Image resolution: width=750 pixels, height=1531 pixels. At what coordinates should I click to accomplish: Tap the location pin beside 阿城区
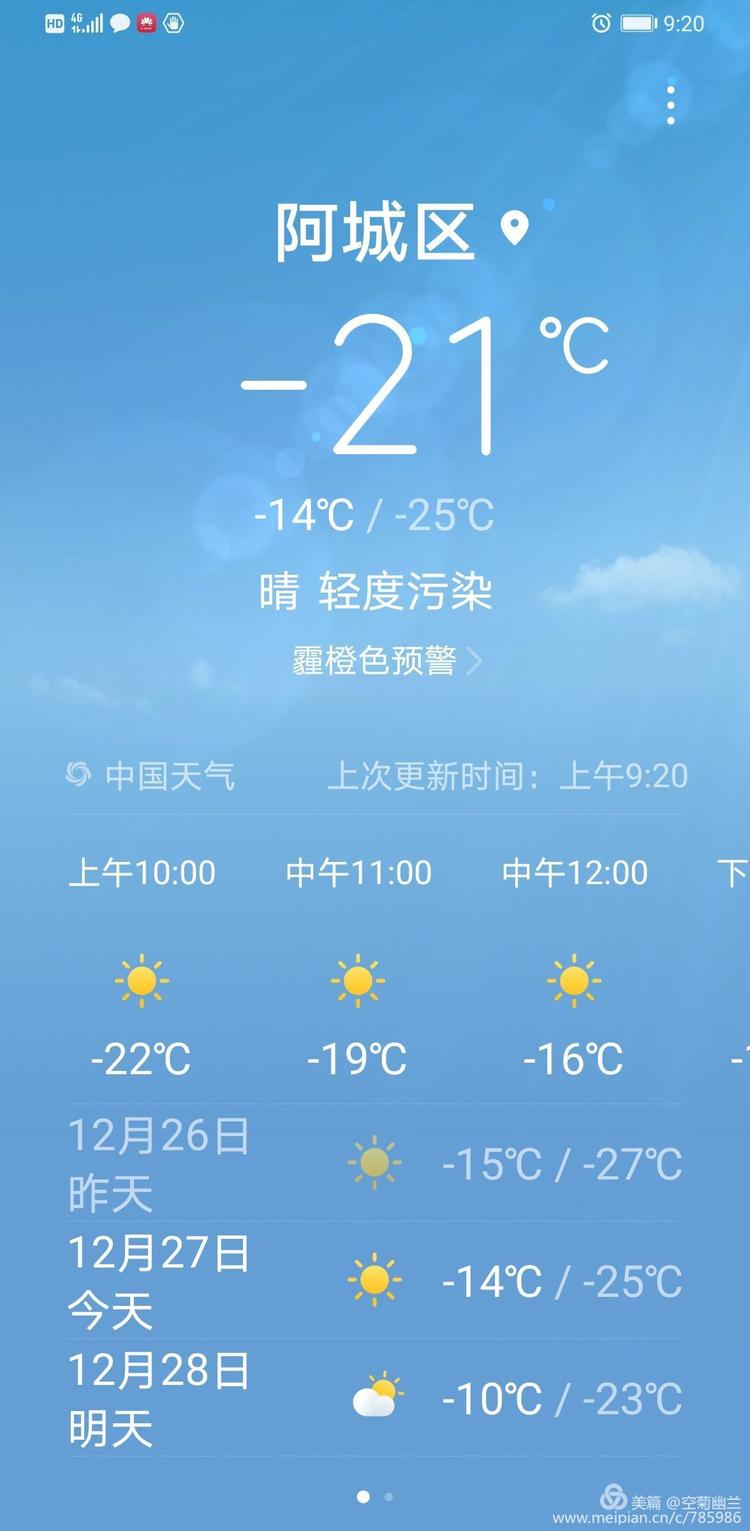click(x=514, y=229)
